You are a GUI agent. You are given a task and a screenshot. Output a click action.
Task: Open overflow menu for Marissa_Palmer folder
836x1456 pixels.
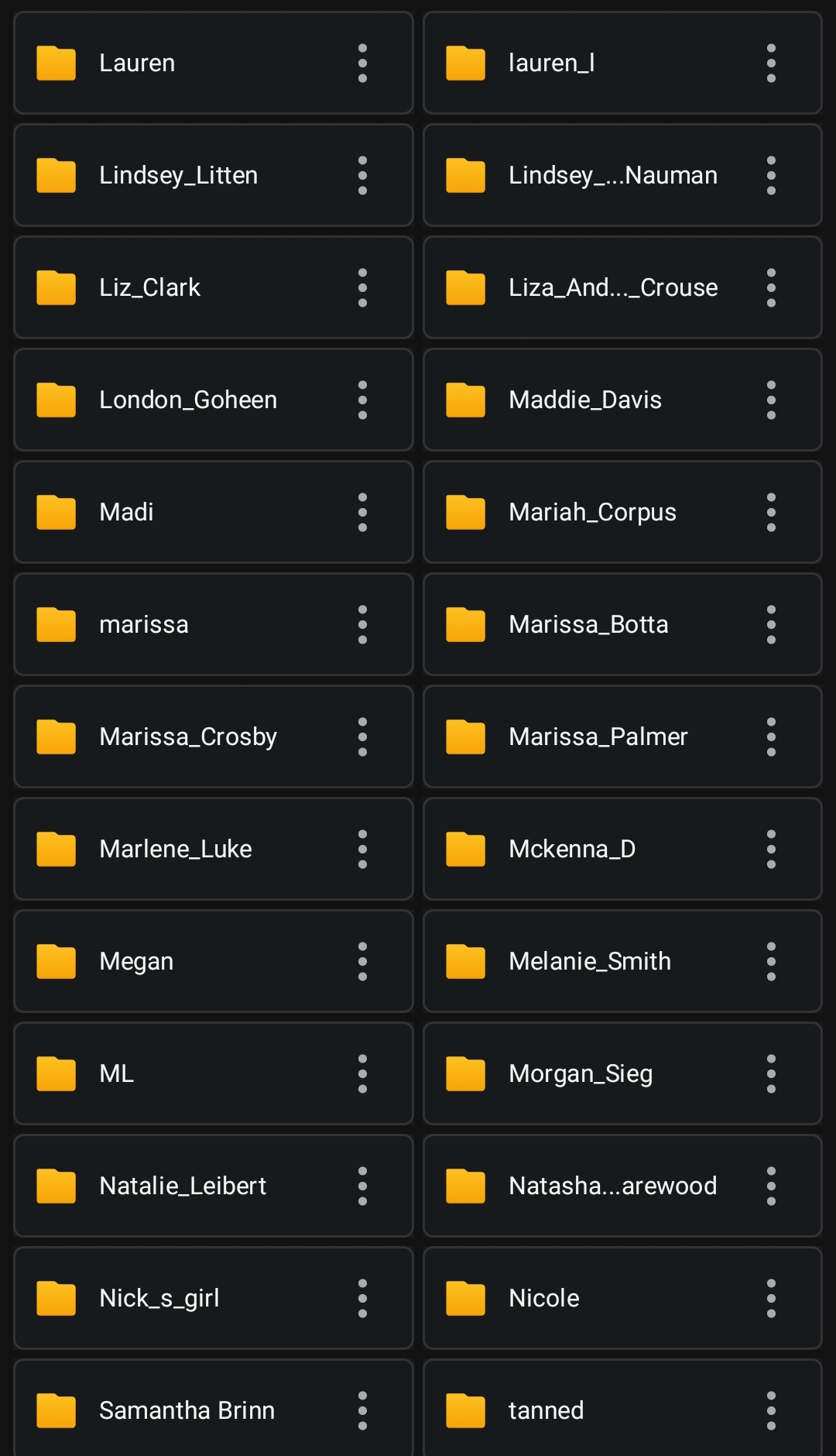(771, 737)
